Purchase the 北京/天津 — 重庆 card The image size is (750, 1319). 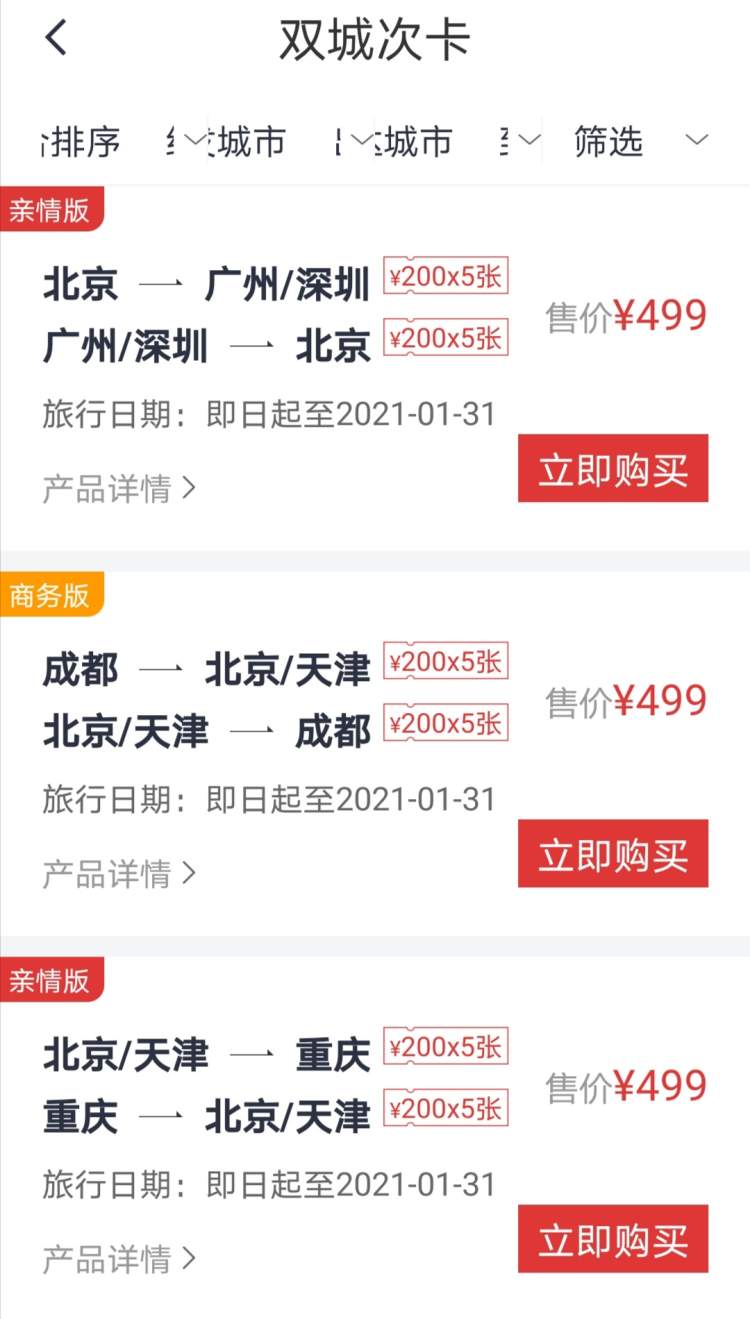[x=612, y=1239]
